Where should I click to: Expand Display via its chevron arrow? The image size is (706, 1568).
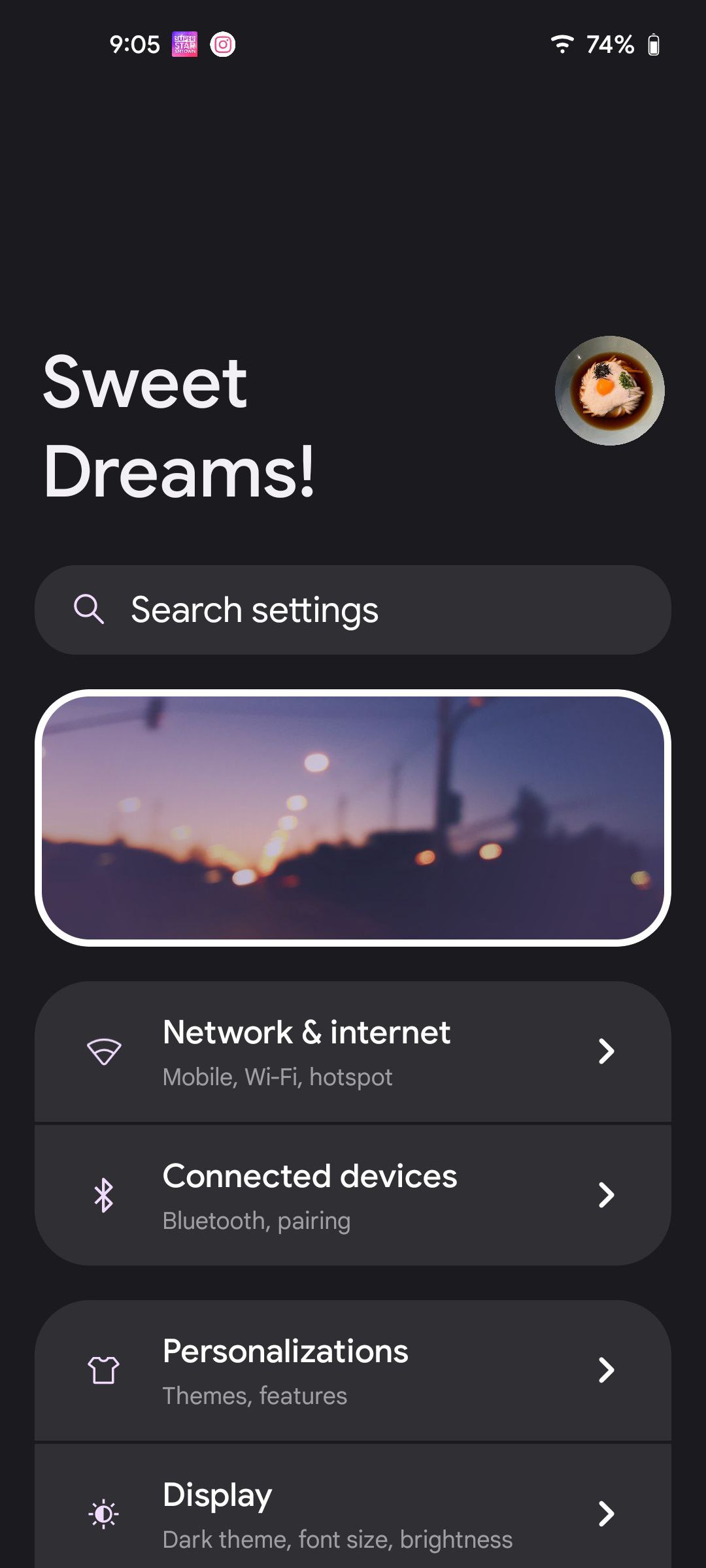click(607, 1514)
